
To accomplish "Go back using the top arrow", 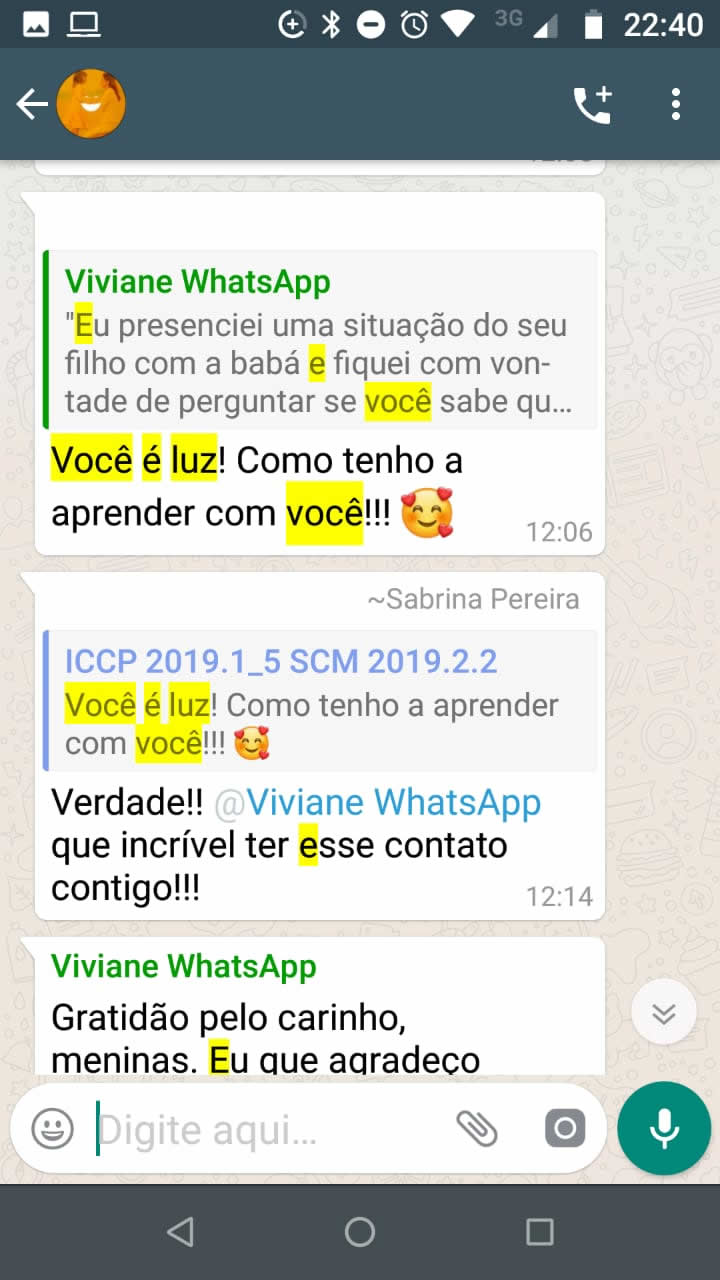I will click(x=32, y=104).
